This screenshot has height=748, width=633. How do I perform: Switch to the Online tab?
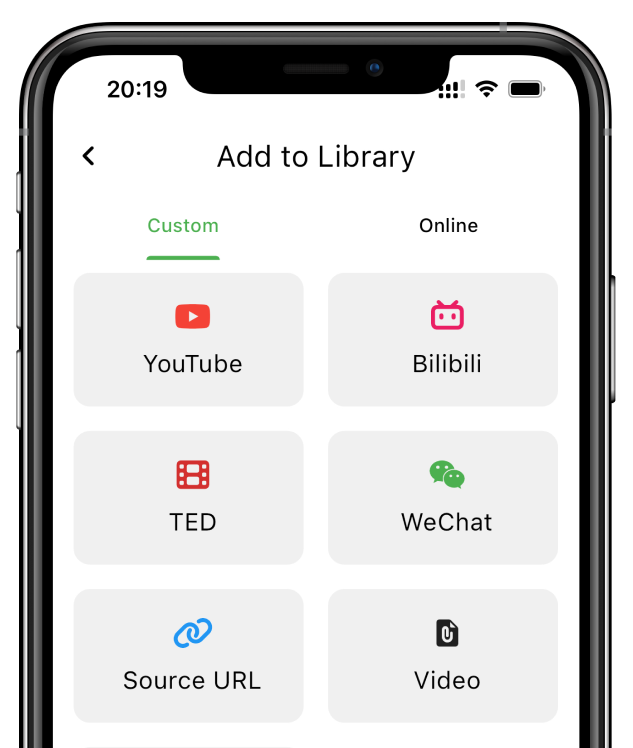click(x=448, y=226)
